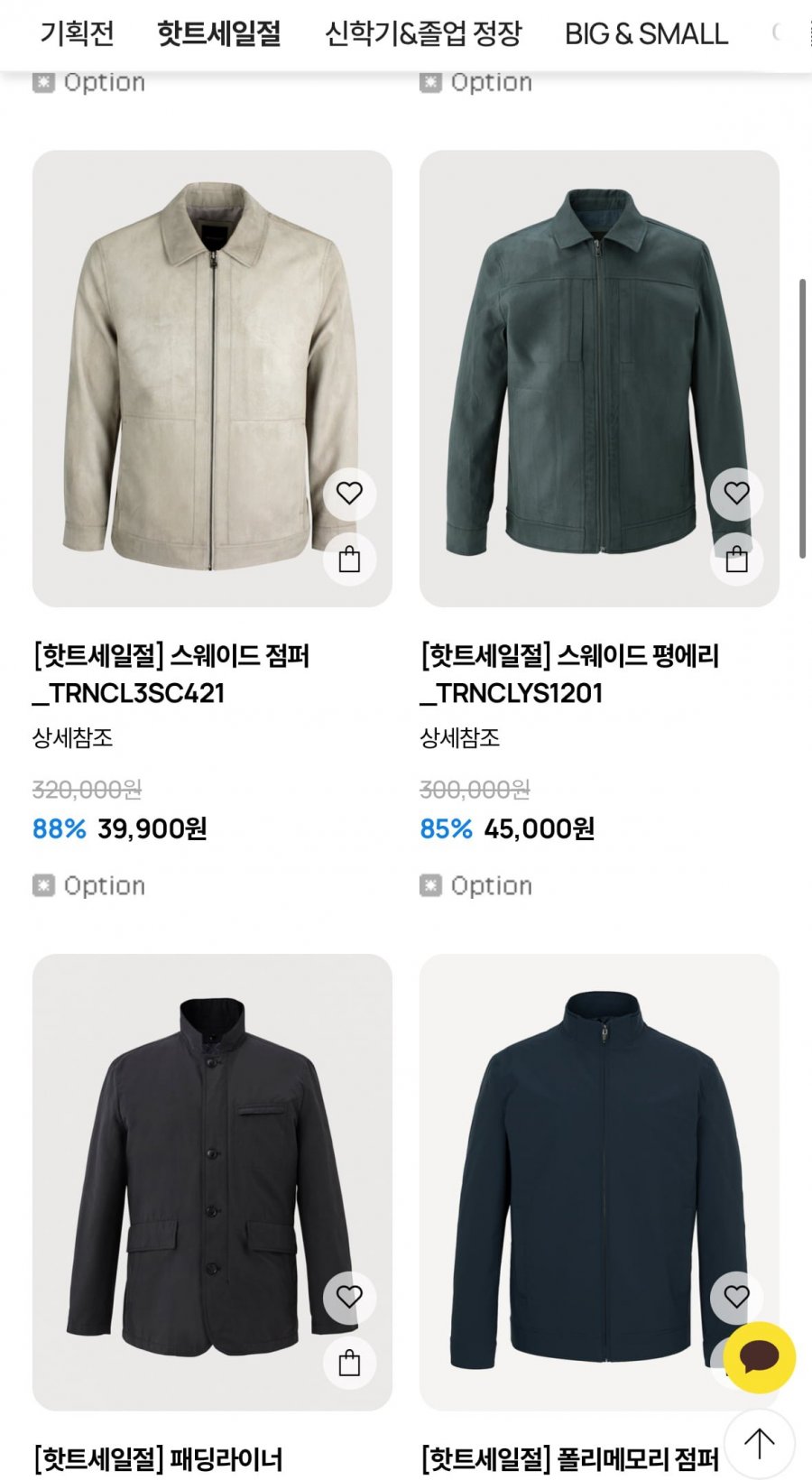Open the 신학기&졸업 정장 tab

click(x=423, y=33)
